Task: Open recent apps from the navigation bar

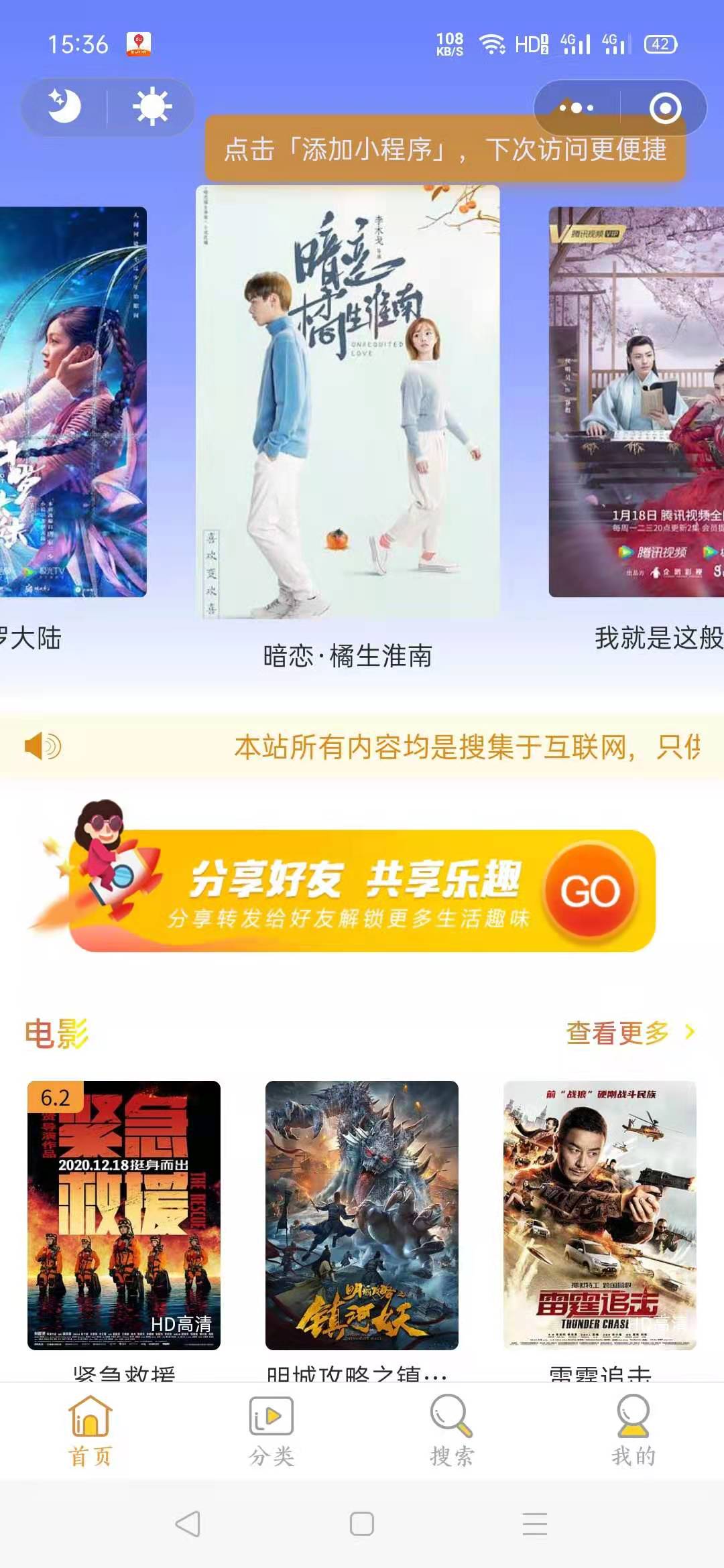Action: (x=535, y=1524)
